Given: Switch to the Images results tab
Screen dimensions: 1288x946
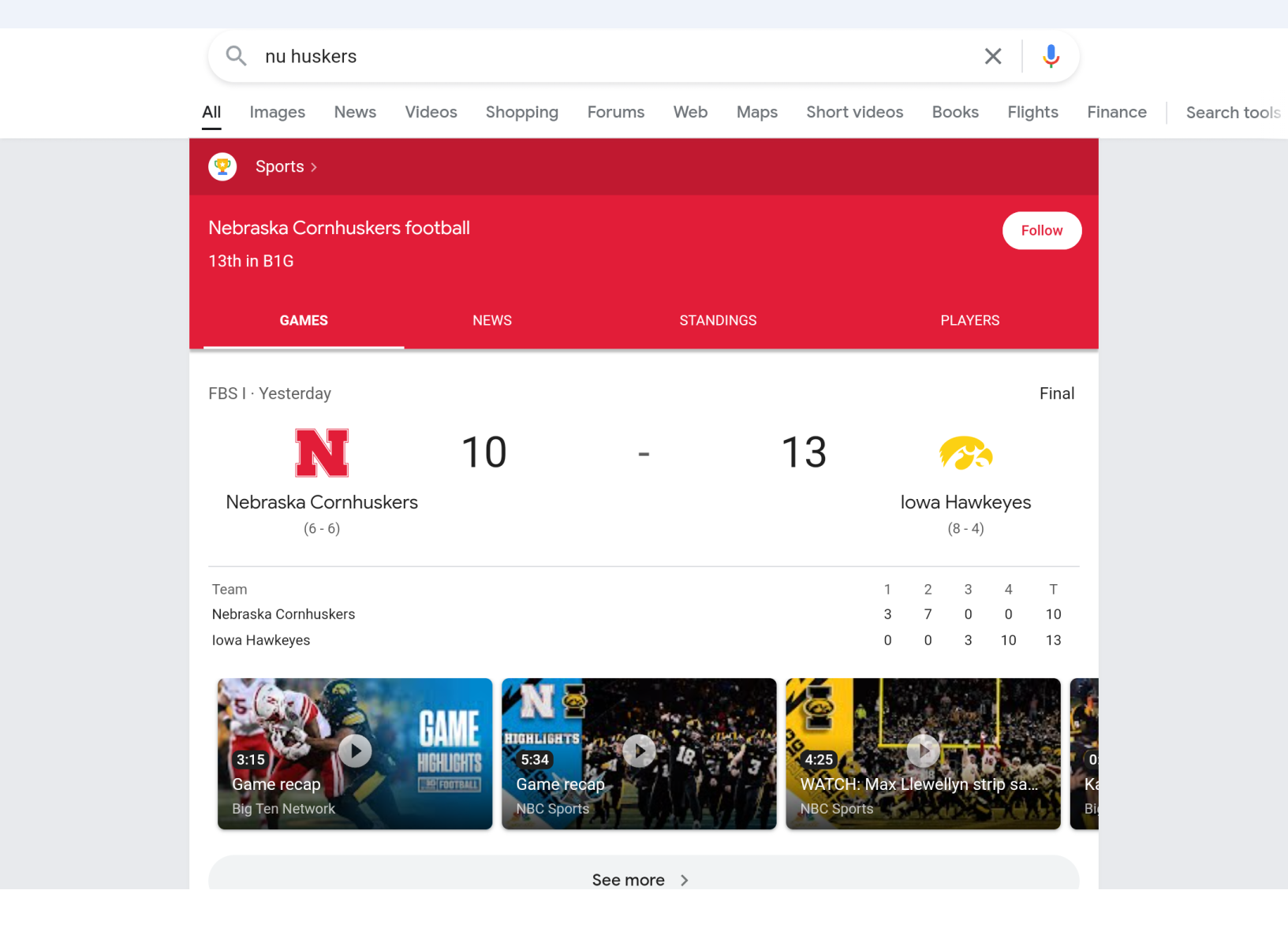Looking at the screenshot, I should tap(277, 112).
